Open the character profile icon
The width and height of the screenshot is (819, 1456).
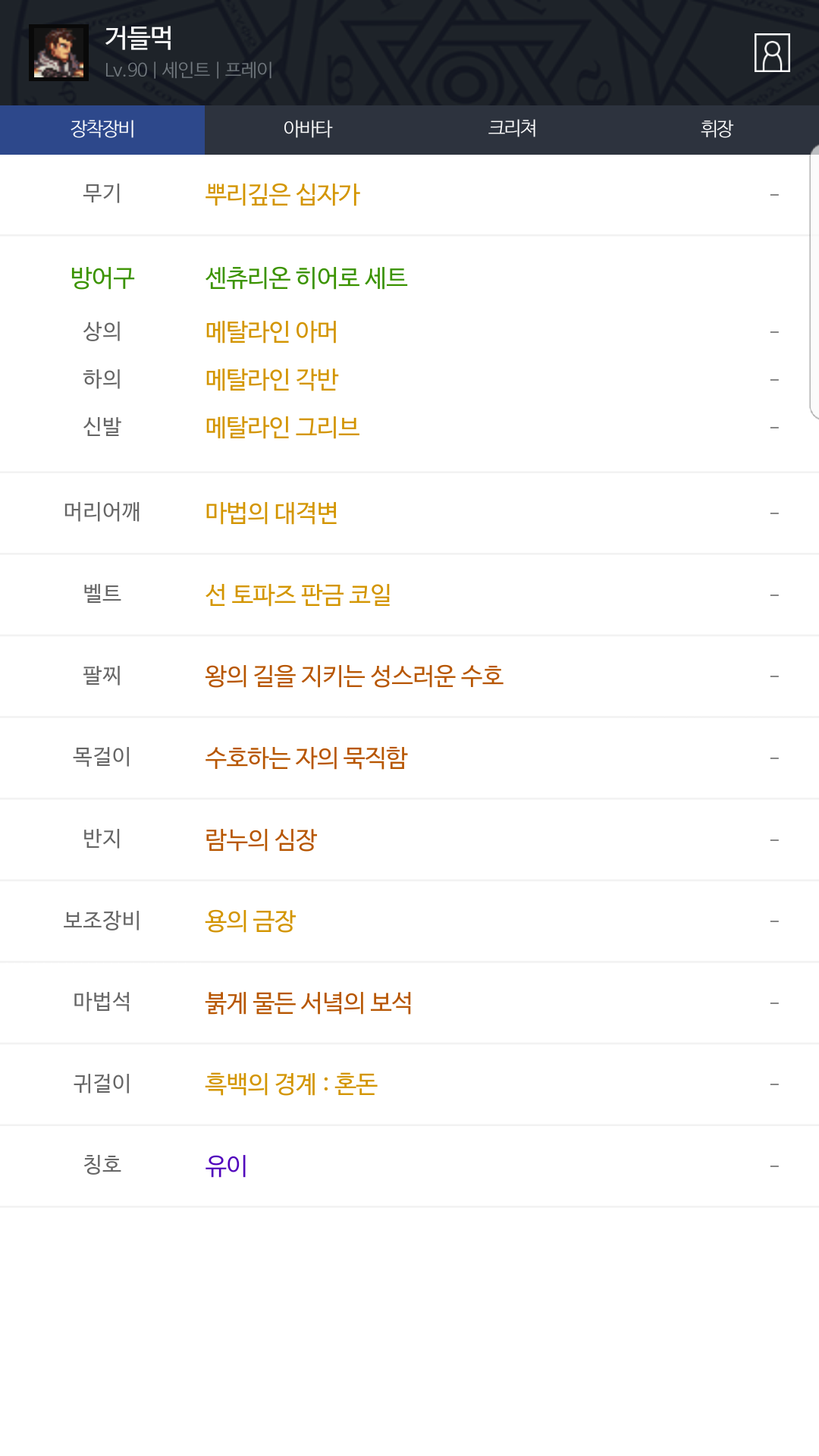tap(772, 52)
